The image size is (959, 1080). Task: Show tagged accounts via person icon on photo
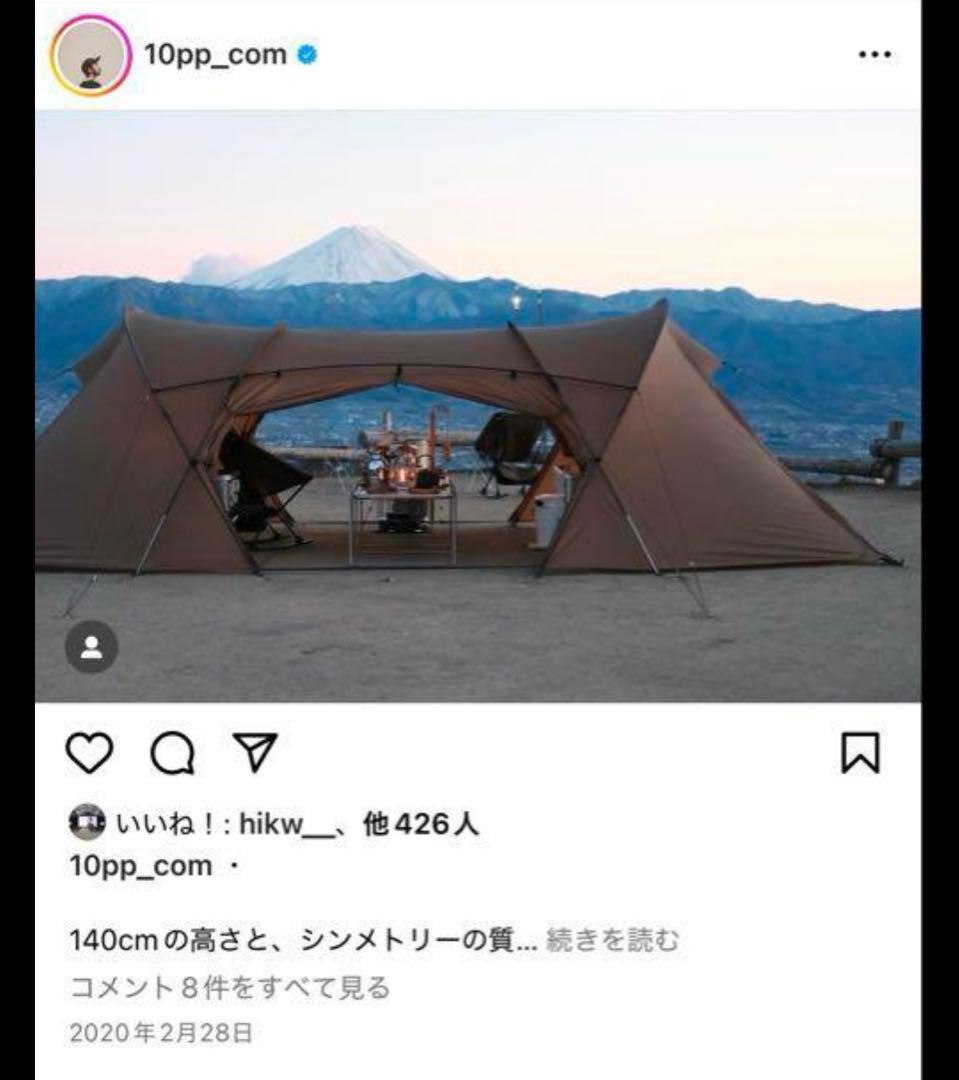pyautogui.click(x=93, y=649)
